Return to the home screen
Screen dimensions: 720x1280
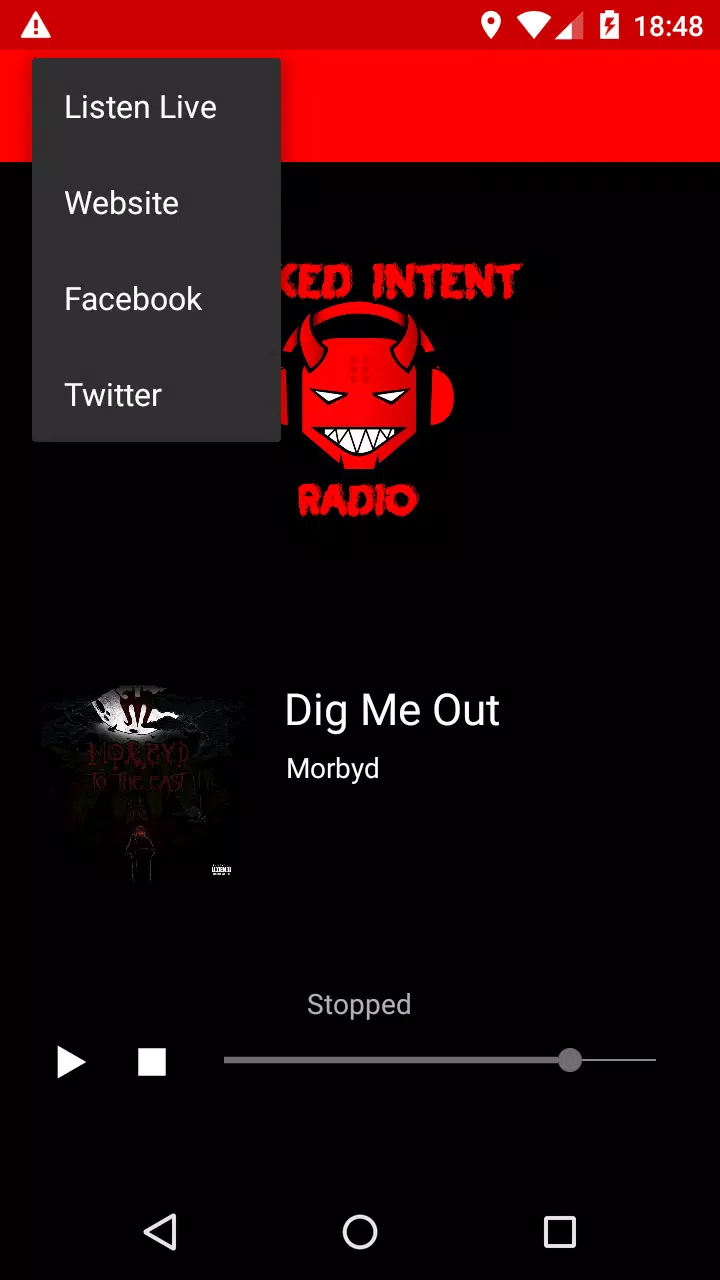(360, 1232)
